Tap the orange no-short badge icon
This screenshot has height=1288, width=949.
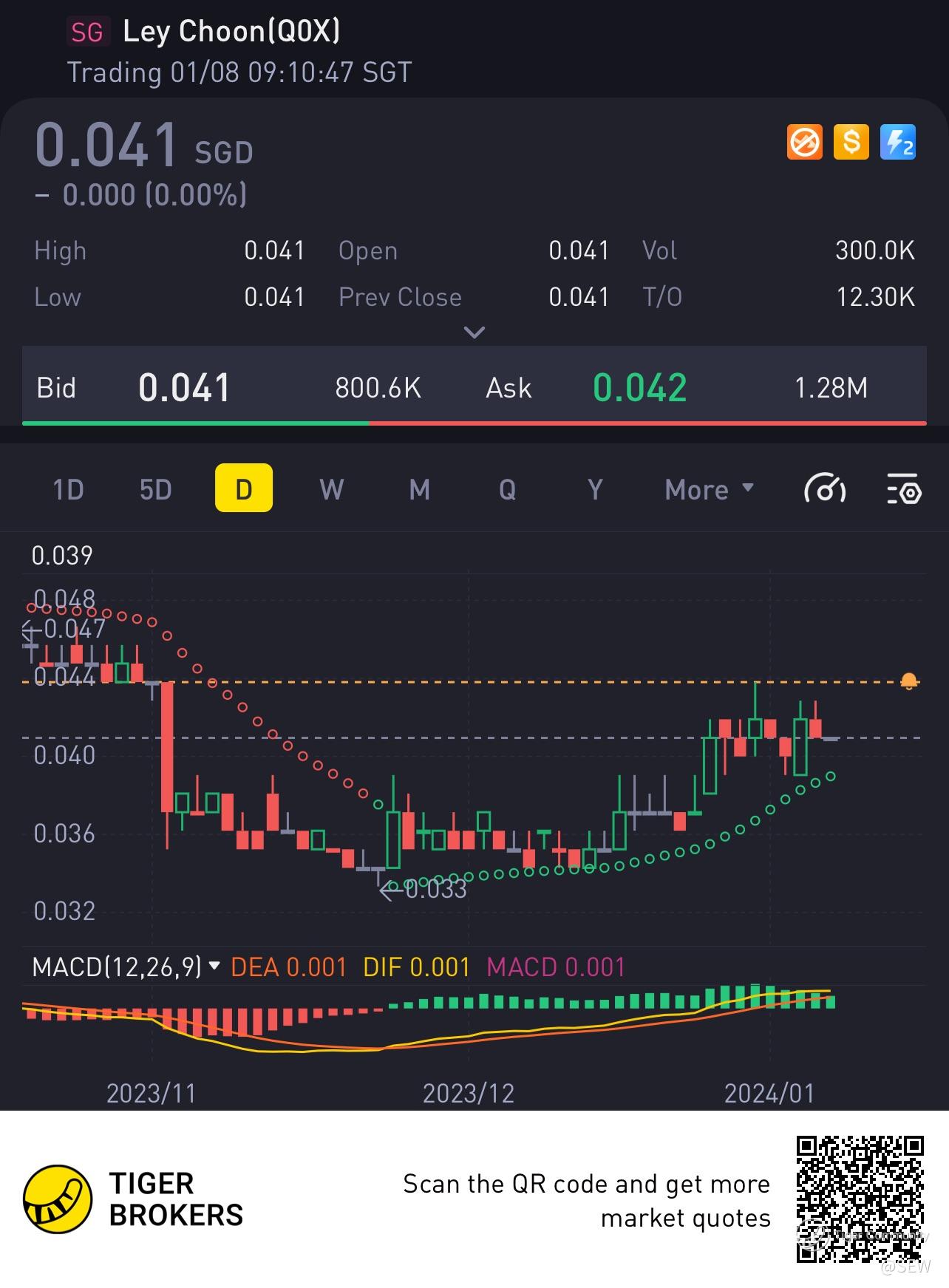click(x=804, y=142)
